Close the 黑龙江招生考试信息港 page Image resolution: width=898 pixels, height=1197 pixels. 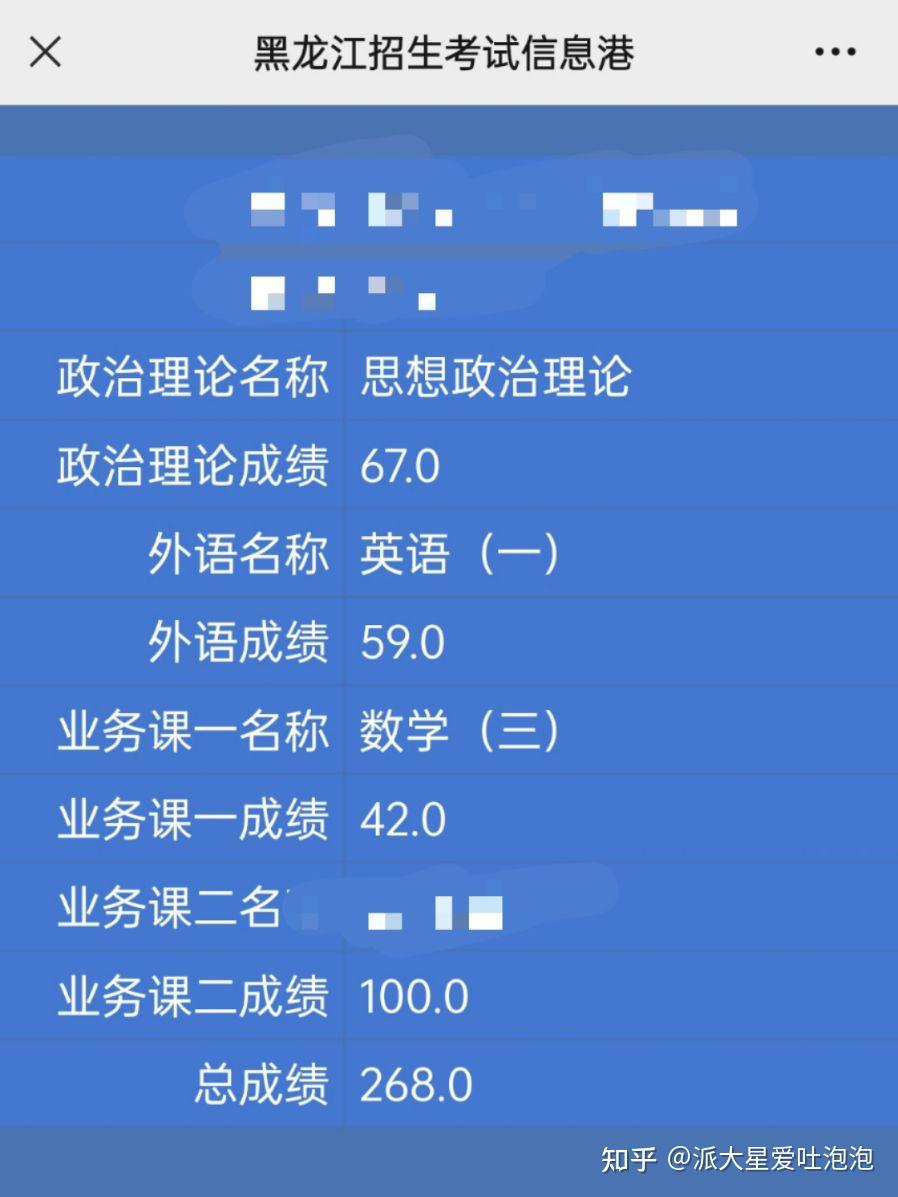pyautogui.click(x=45, y=52)
